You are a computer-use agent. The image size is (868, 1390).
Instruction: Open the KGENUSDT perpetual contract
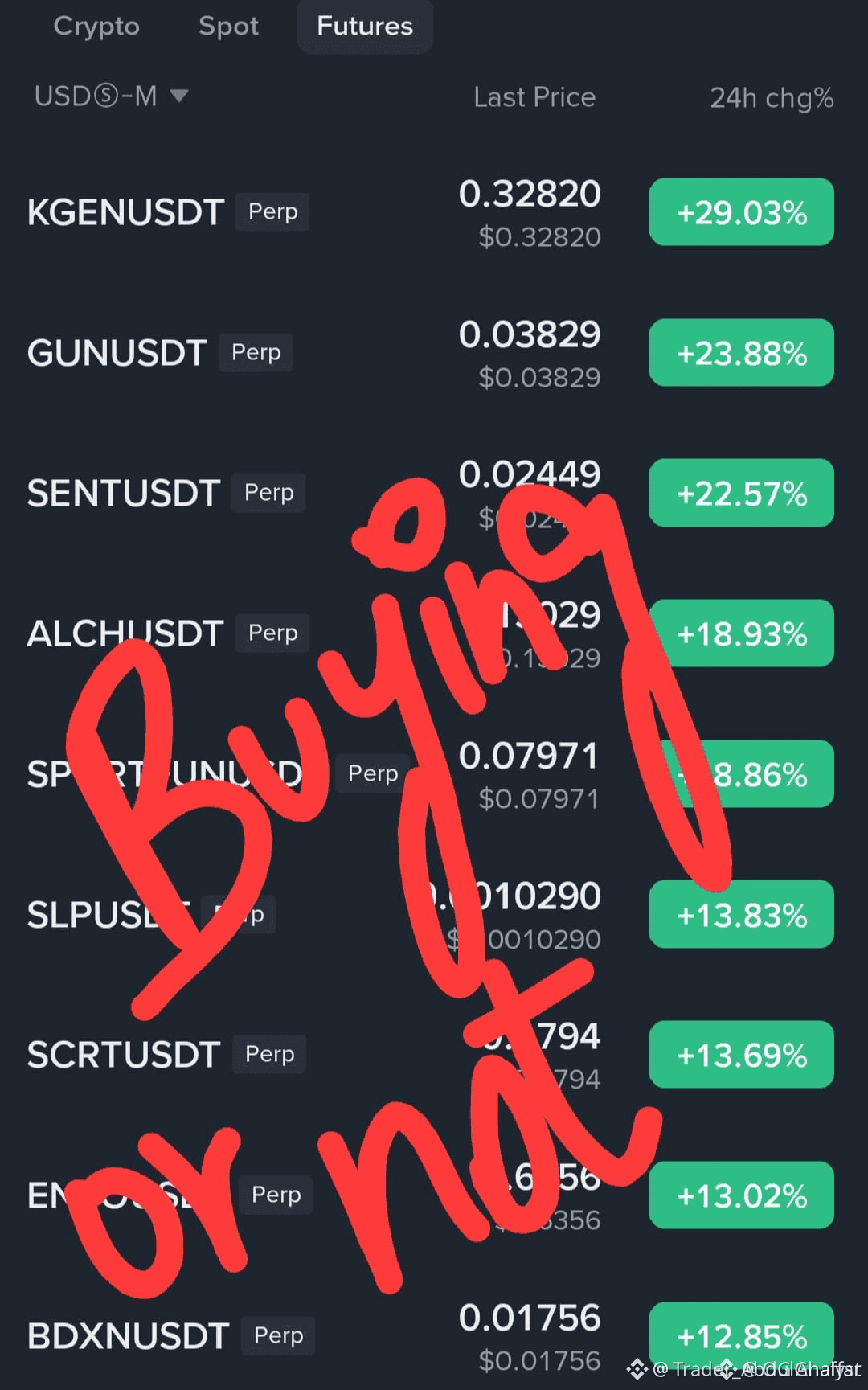[x=125, y=212]
